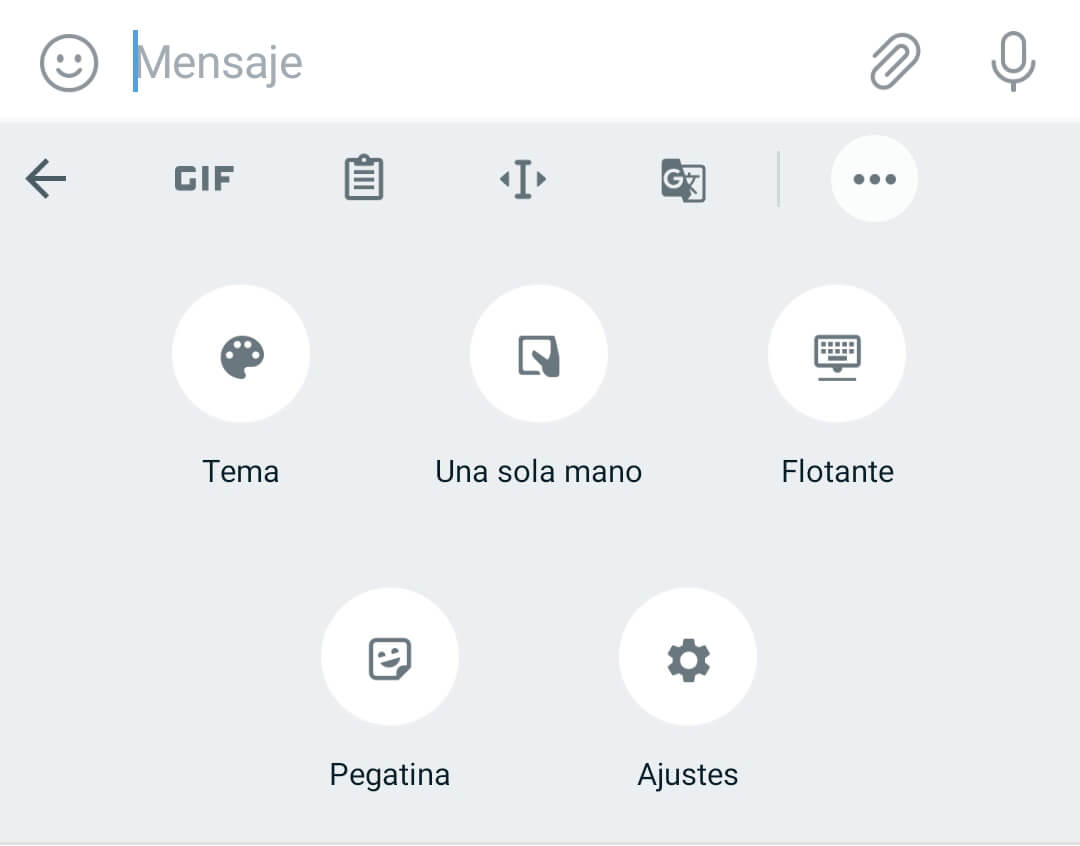Open the emoji picker in message bar

coord(69,63)
